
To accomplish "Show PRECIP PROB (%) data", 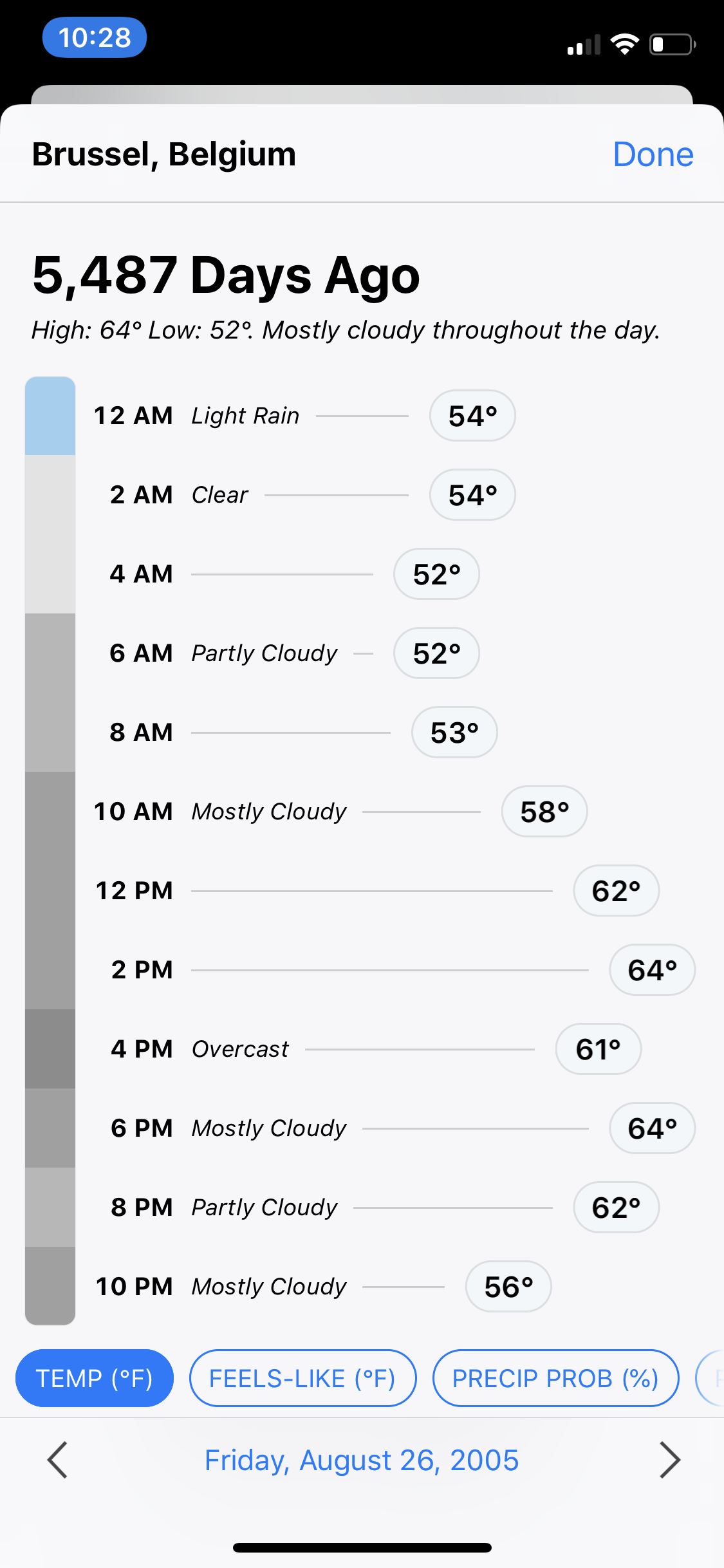I will tap(555, 1378).
